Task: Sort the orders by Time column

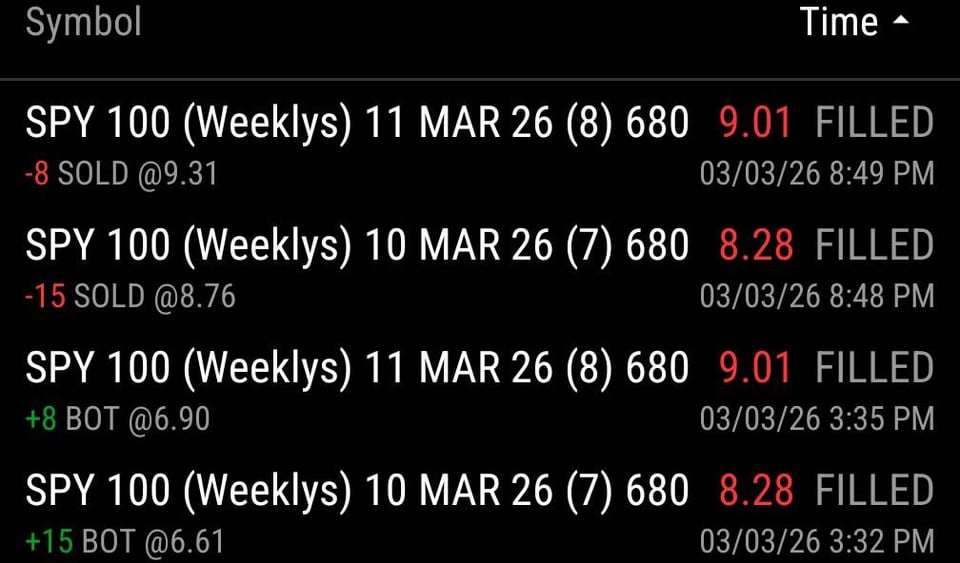Action: click(853, 23)
